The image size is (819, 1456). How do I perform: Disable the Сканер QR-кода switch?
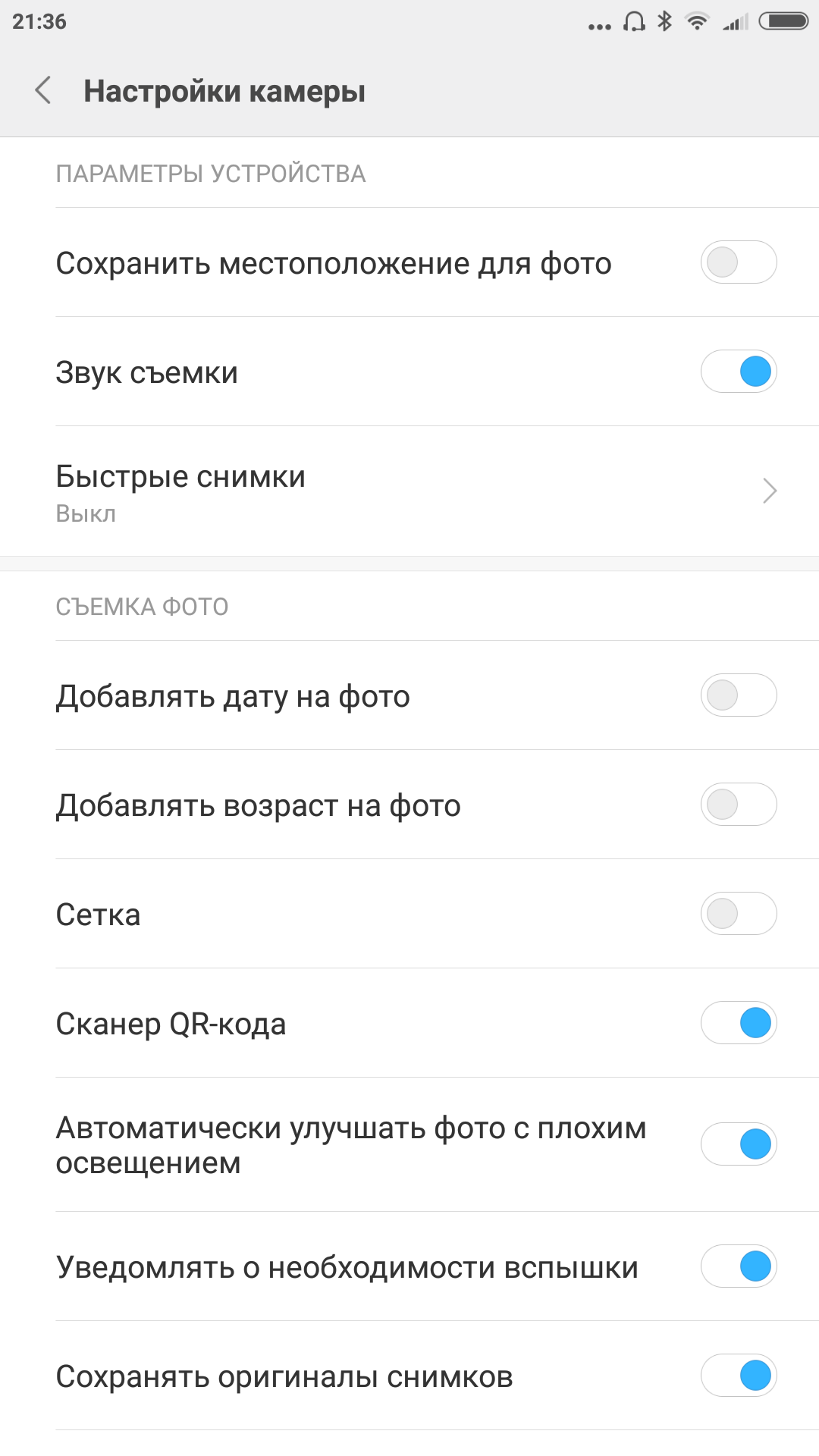(x=738, y=1023)
